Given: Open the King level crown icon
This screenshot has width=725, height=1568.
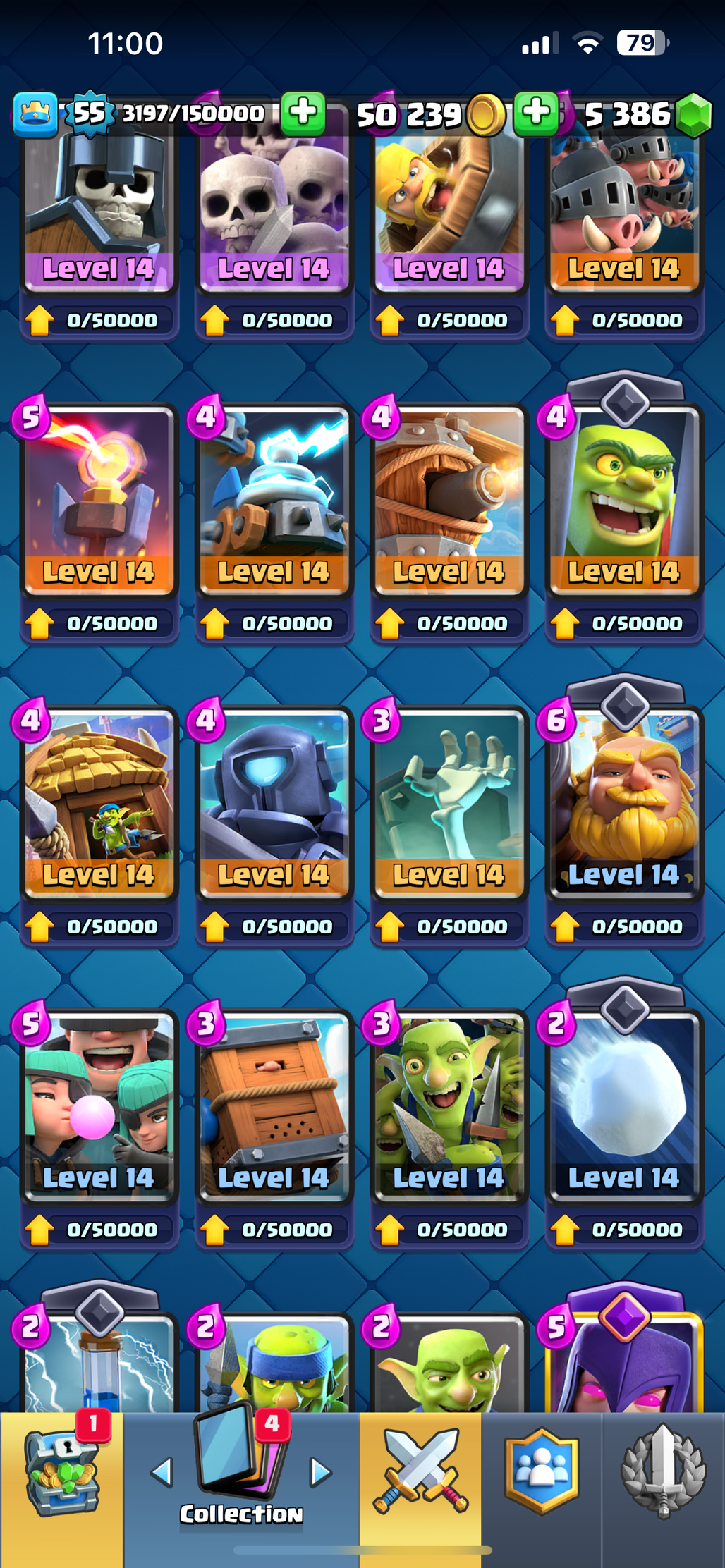Looking at the screenshot, I should [35, 114].
